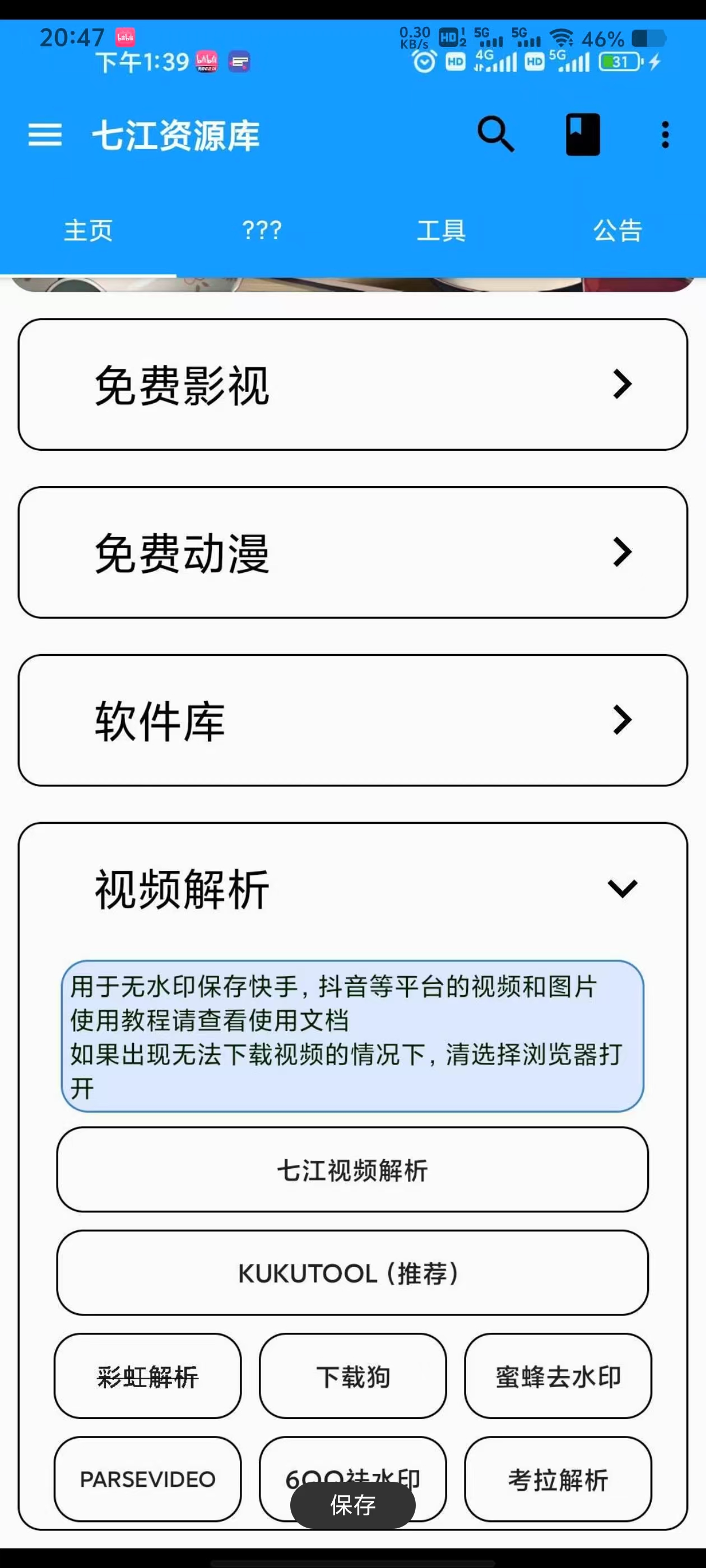Tap the 保存 save button
The width and height of the screenshot is (706, 1568).
coord(352,1505)
